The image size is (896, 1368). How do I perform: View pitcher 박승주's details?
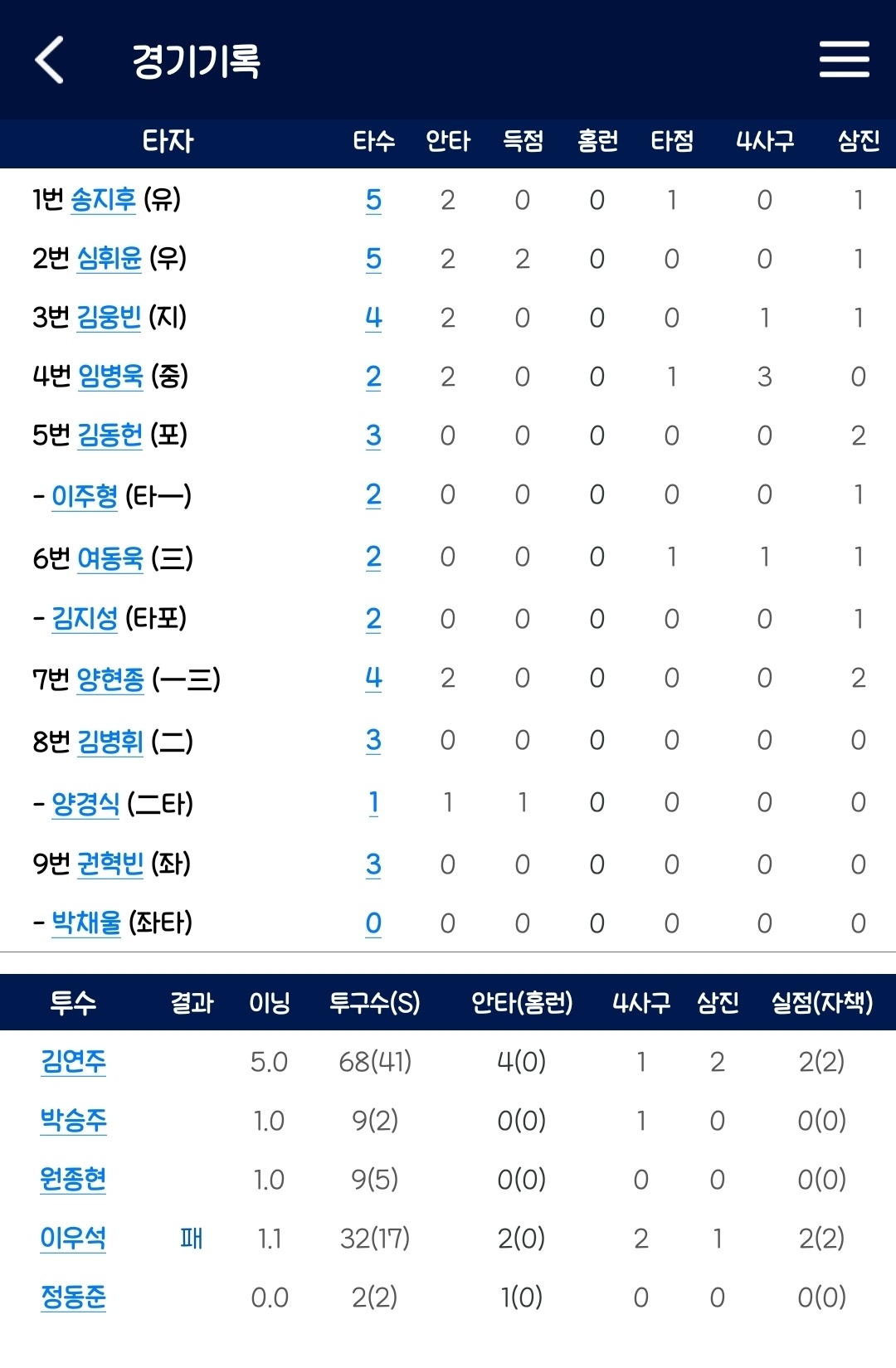tap(74, 1121)
